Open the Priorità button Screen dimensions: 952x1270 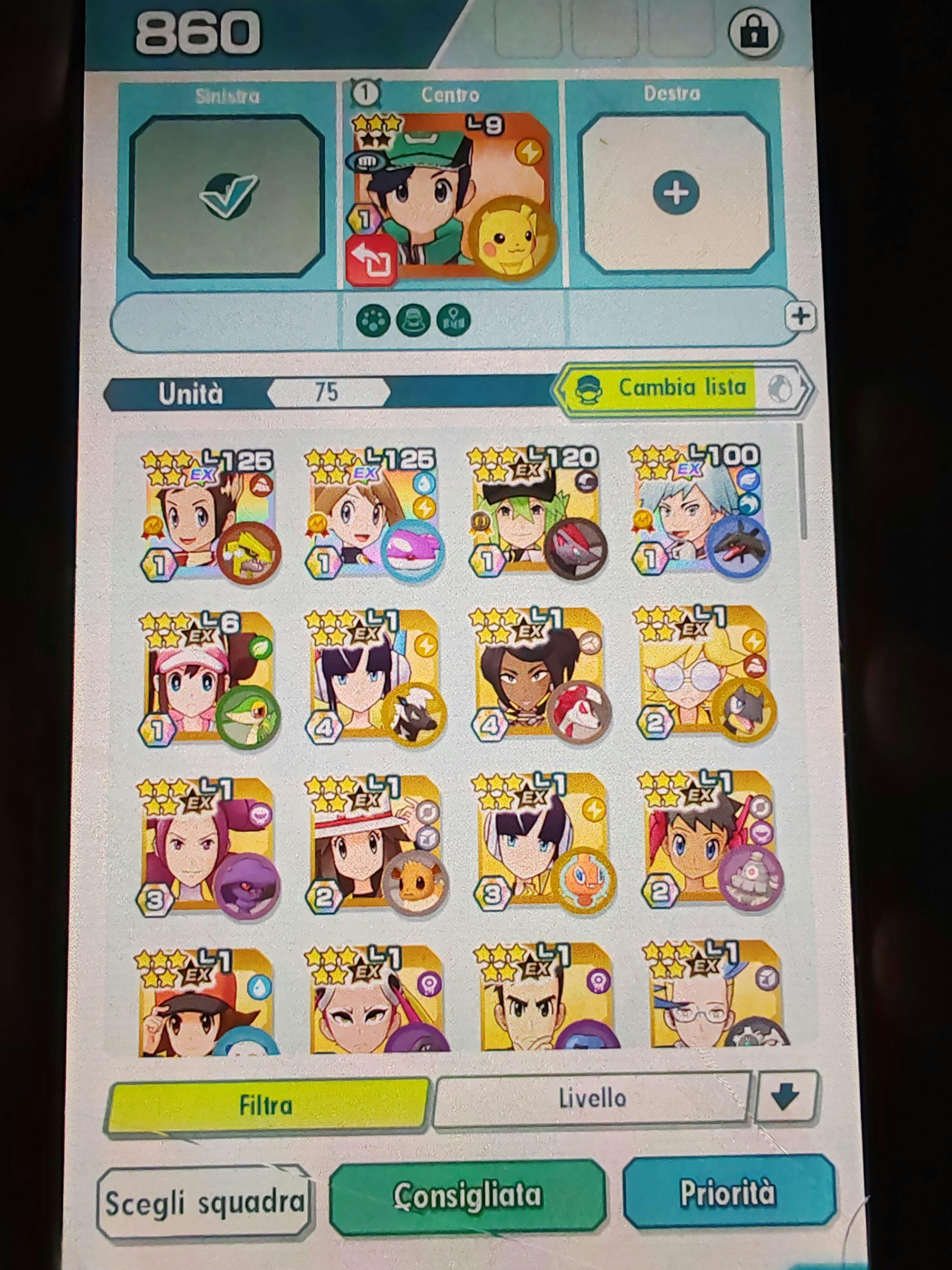728,1192
